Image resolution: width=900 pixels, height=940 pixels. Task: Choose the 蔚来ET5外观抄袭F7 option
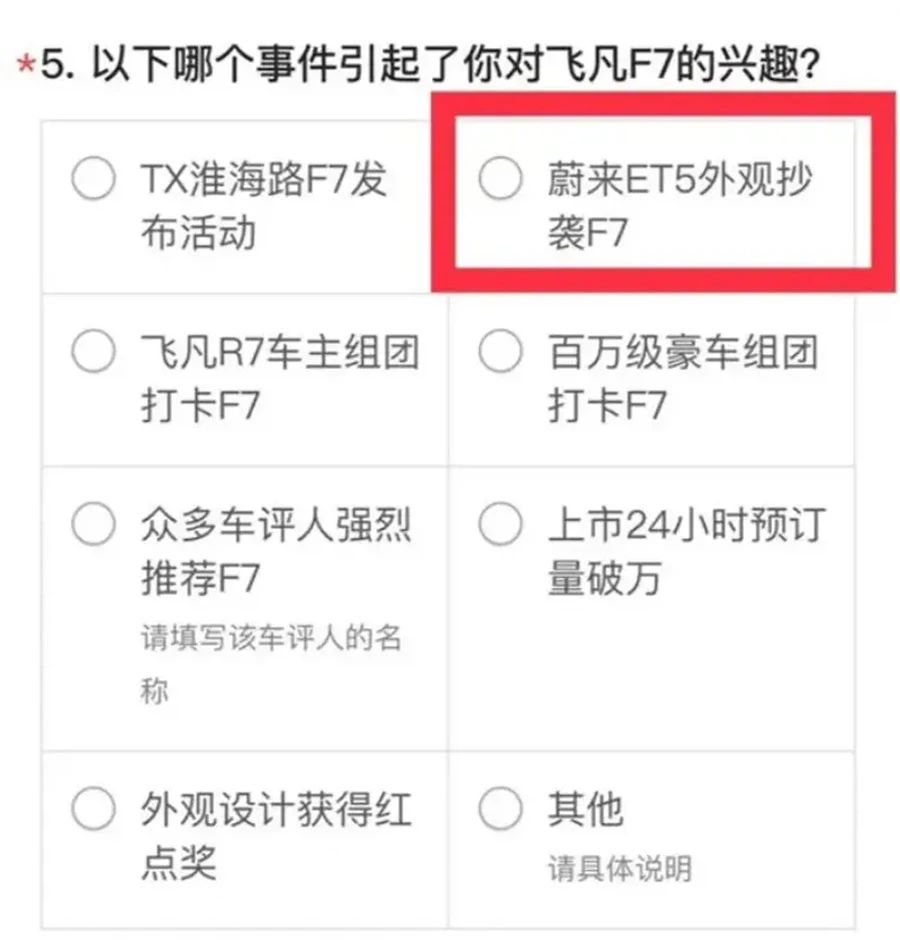pyautogui.click(x=500, y=180)
